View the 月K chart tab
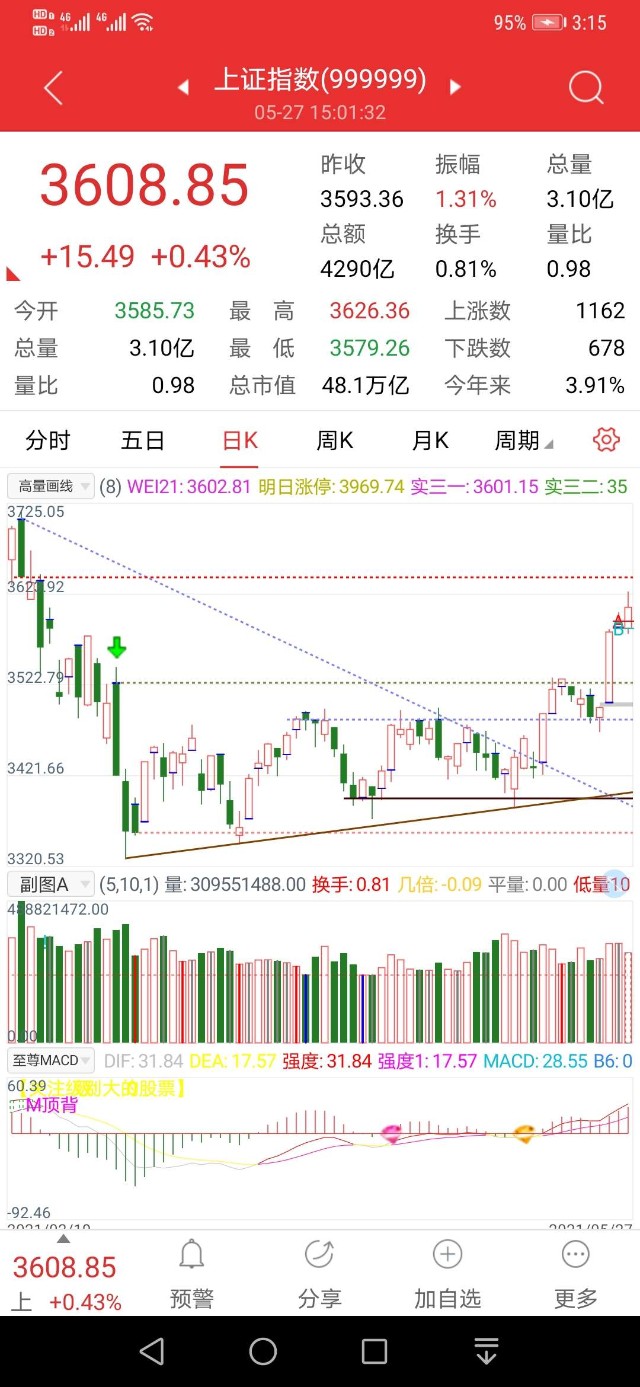 430,440
